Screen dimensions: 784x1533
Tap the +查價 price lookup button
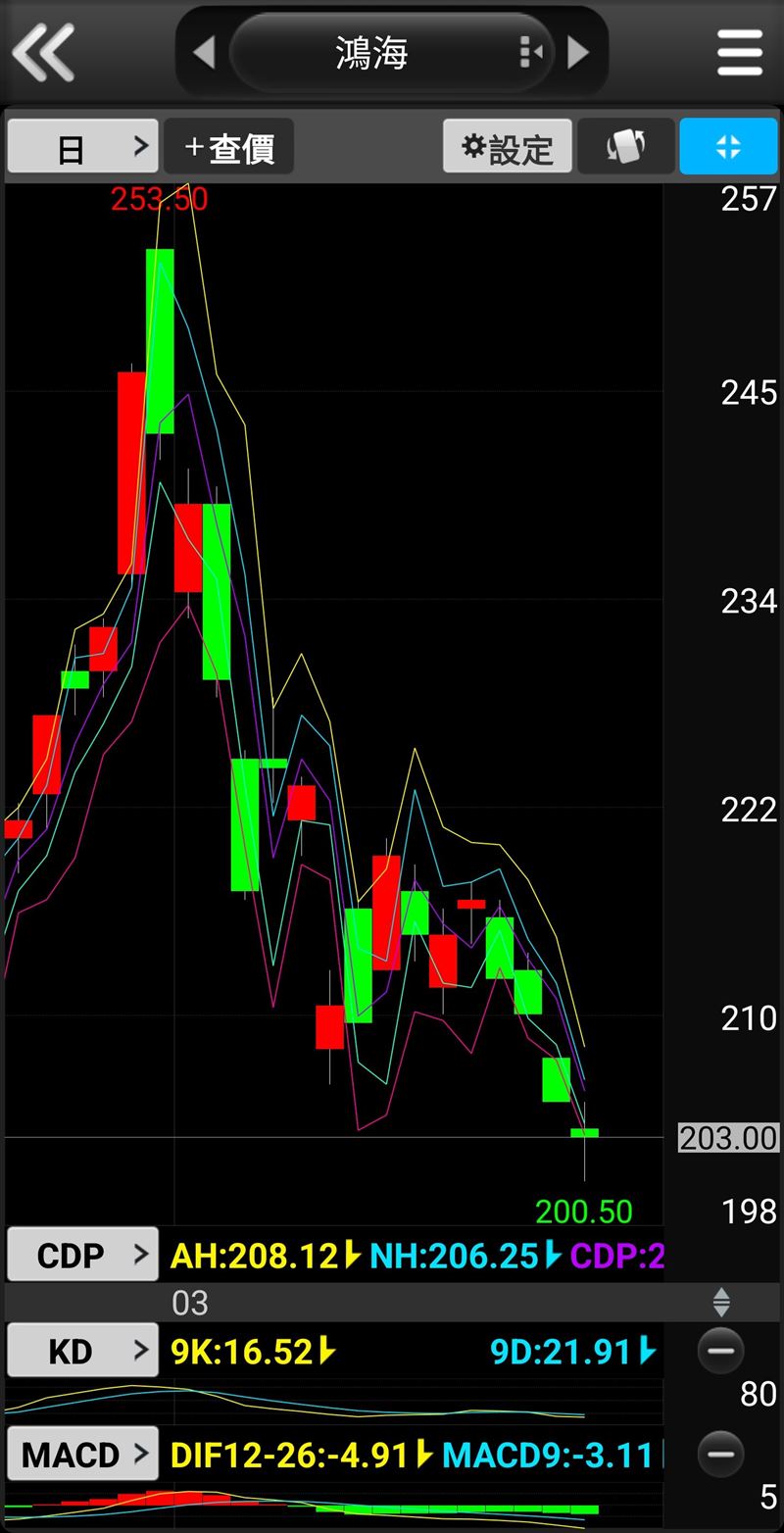click(x=229, y=147)
